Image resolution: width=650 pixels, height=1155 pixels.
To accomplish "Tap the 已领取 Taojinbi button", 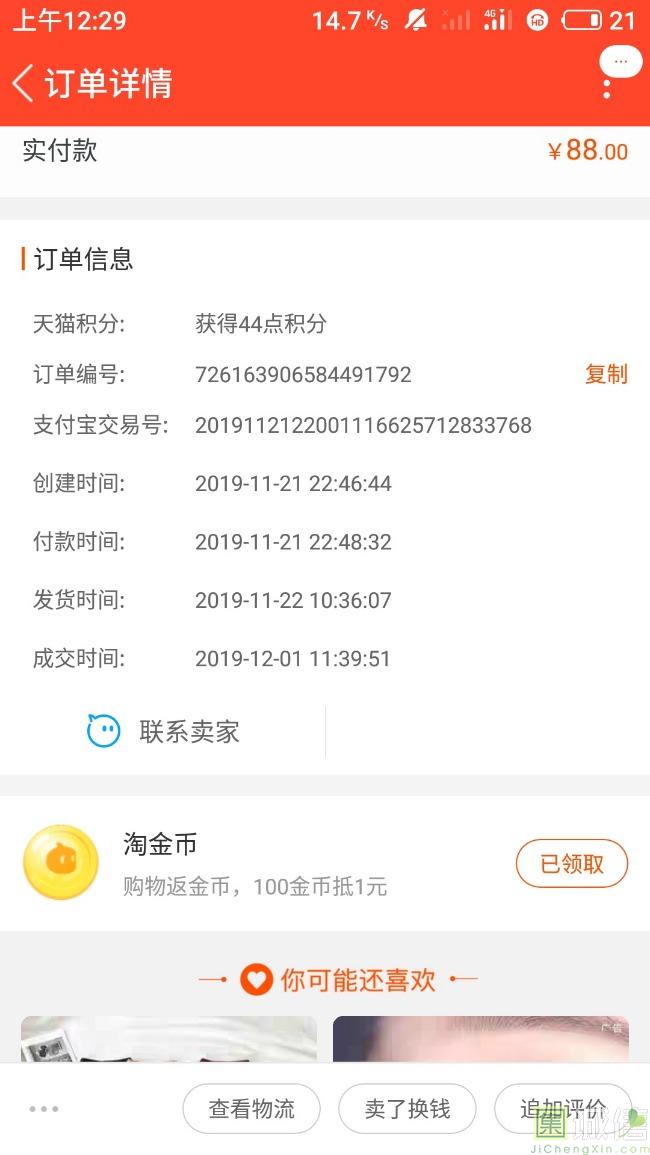I will click(571, 863).
